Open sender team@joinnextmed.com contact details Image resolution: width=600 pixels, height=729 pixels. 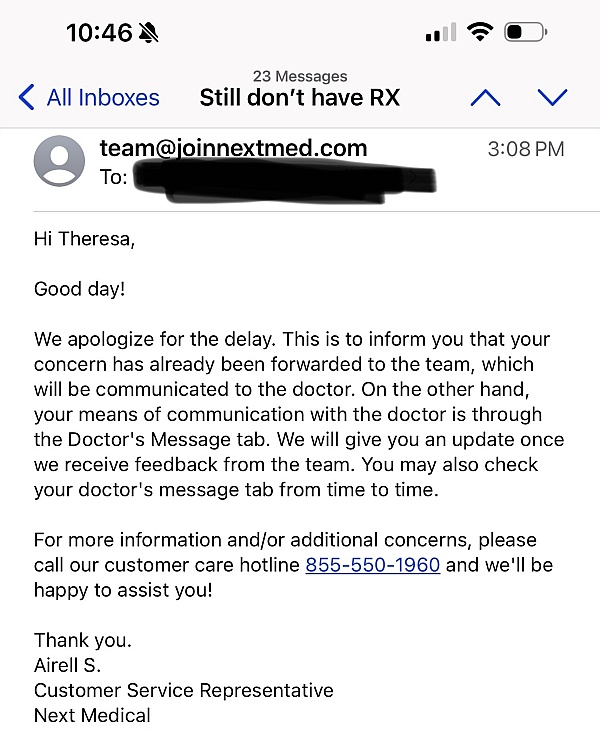click(x=233, y=149)
